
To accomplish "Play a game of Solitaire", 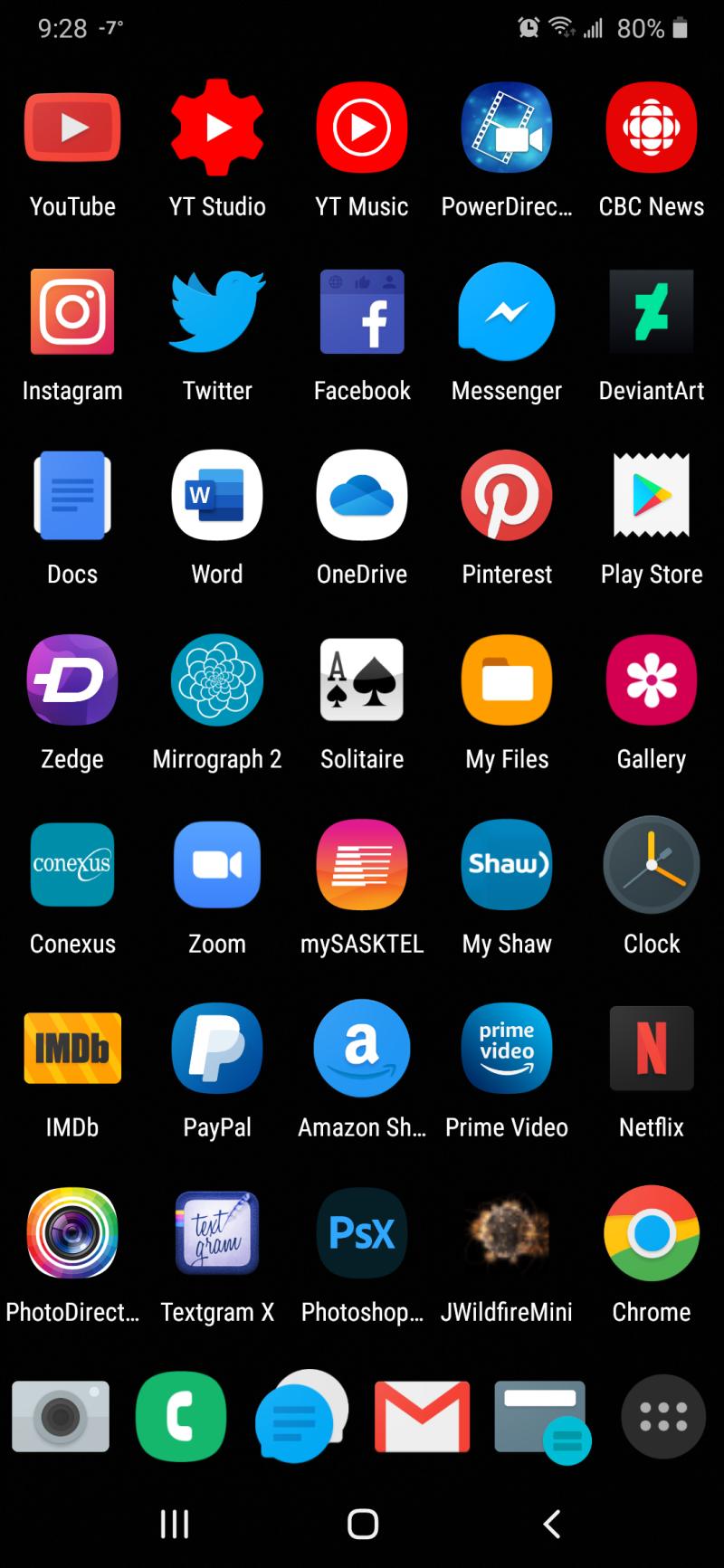I will [362, 679].
